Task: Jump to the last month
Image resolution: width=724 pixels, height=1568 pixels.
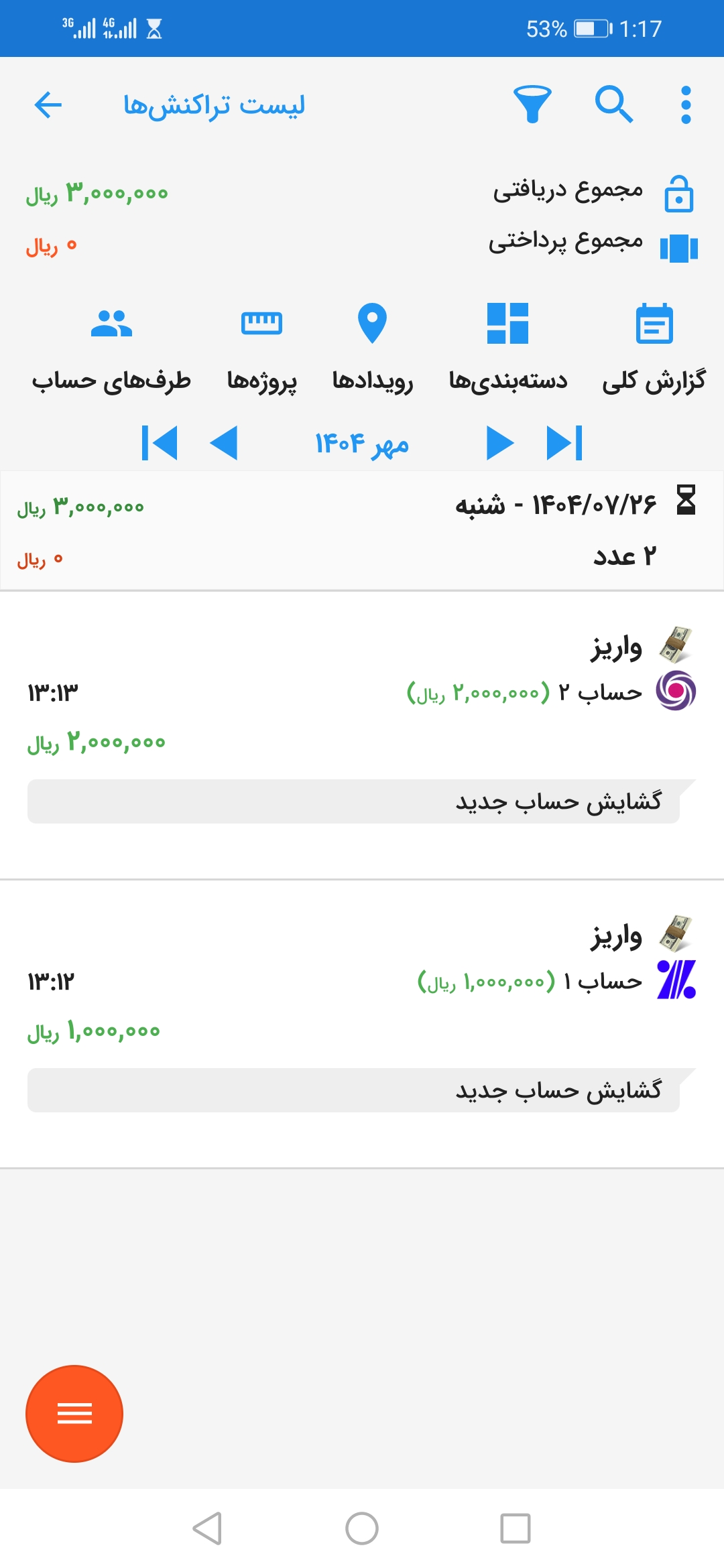Action: coord(564,443)
